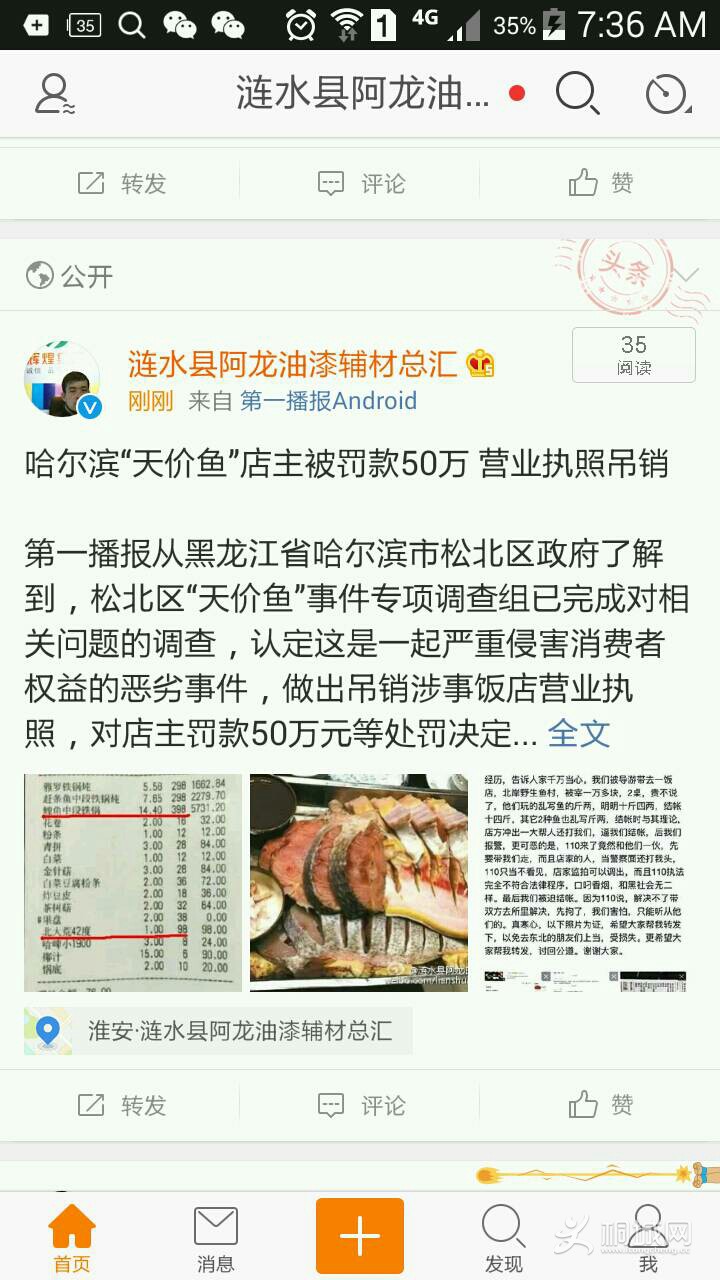Expand the full post via 全文
720x1280 pixels.
point(578,733)
